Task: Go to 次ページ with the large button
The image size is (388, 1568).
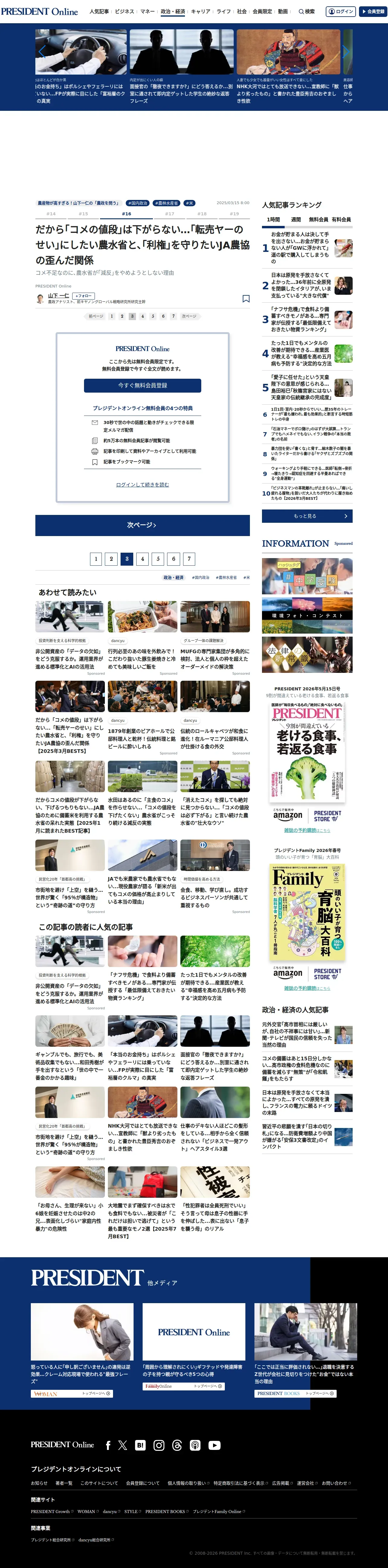Action: [143, 525]
